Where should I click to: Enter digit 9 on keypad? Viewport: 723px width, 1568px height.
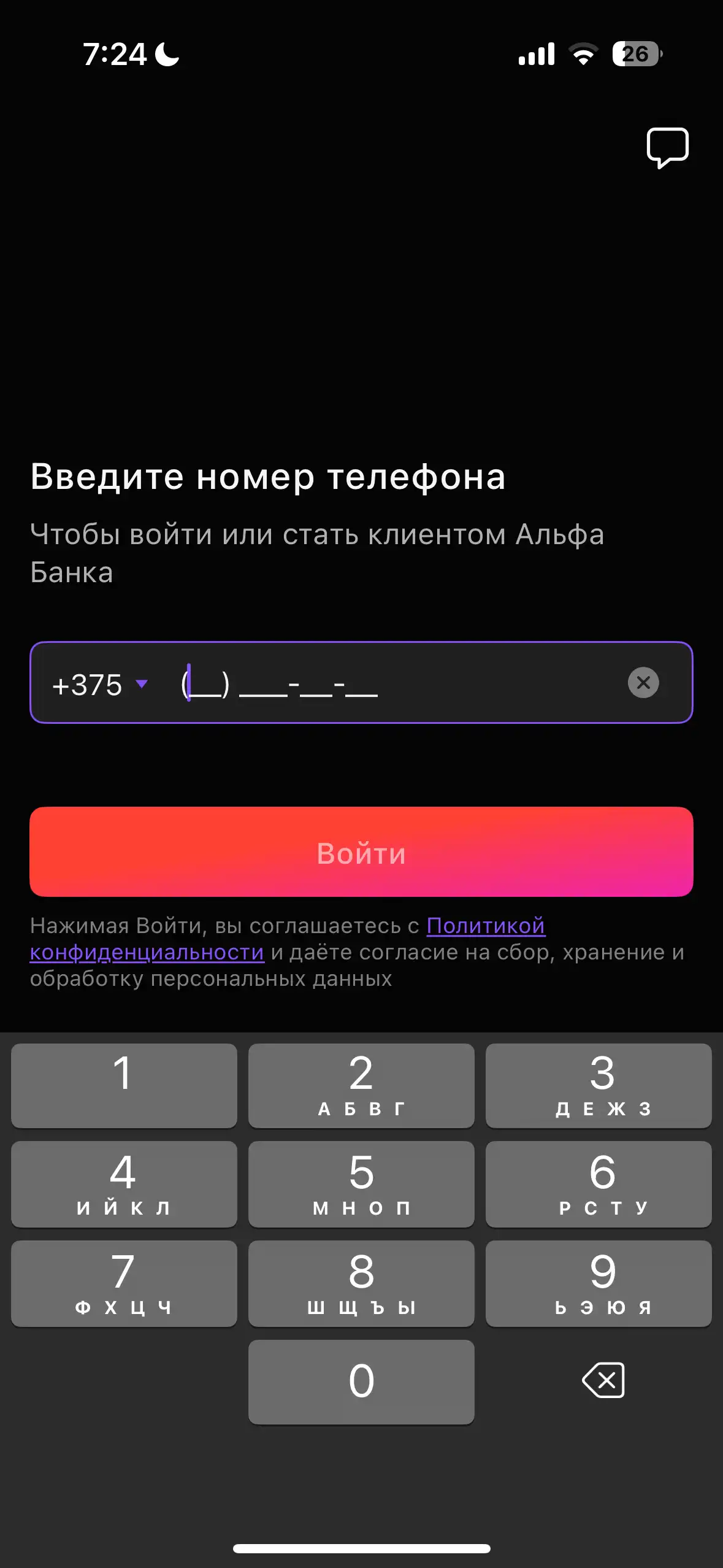599,1283
